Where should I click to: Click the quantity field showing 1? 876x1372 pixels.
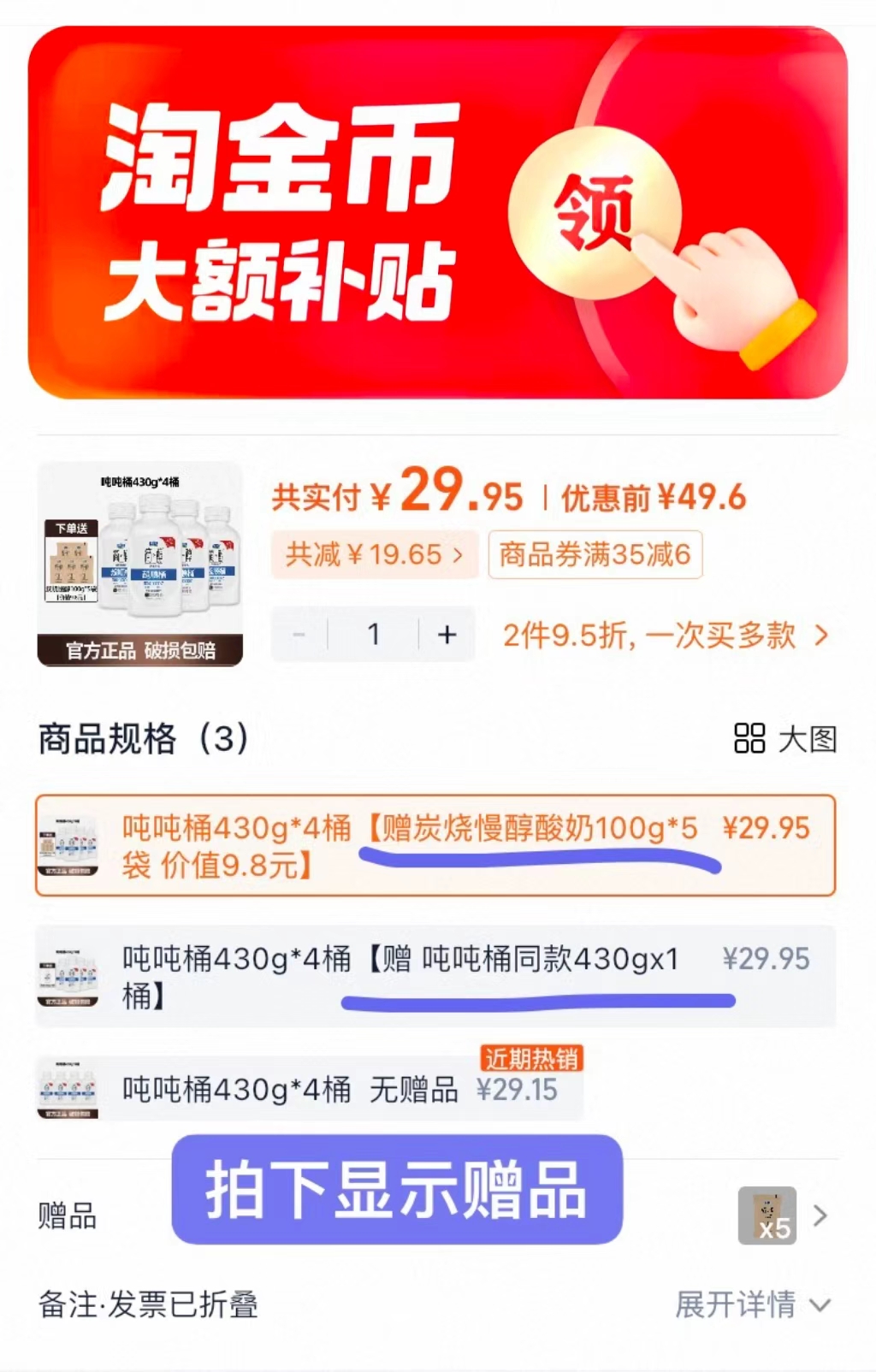(x=374, y=634)
